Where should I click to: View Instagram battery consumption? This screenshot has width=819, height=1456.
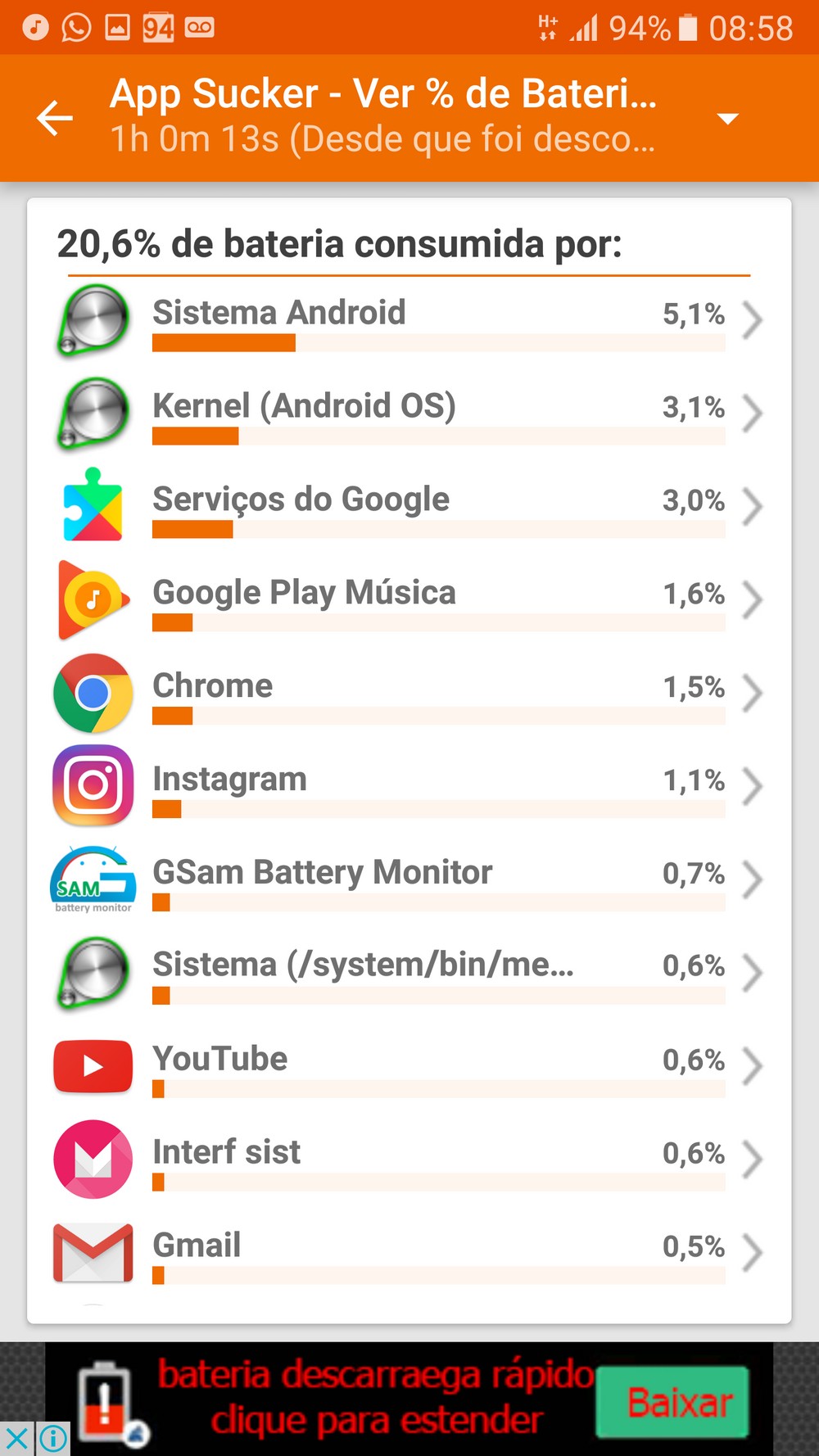click(409, 786)
